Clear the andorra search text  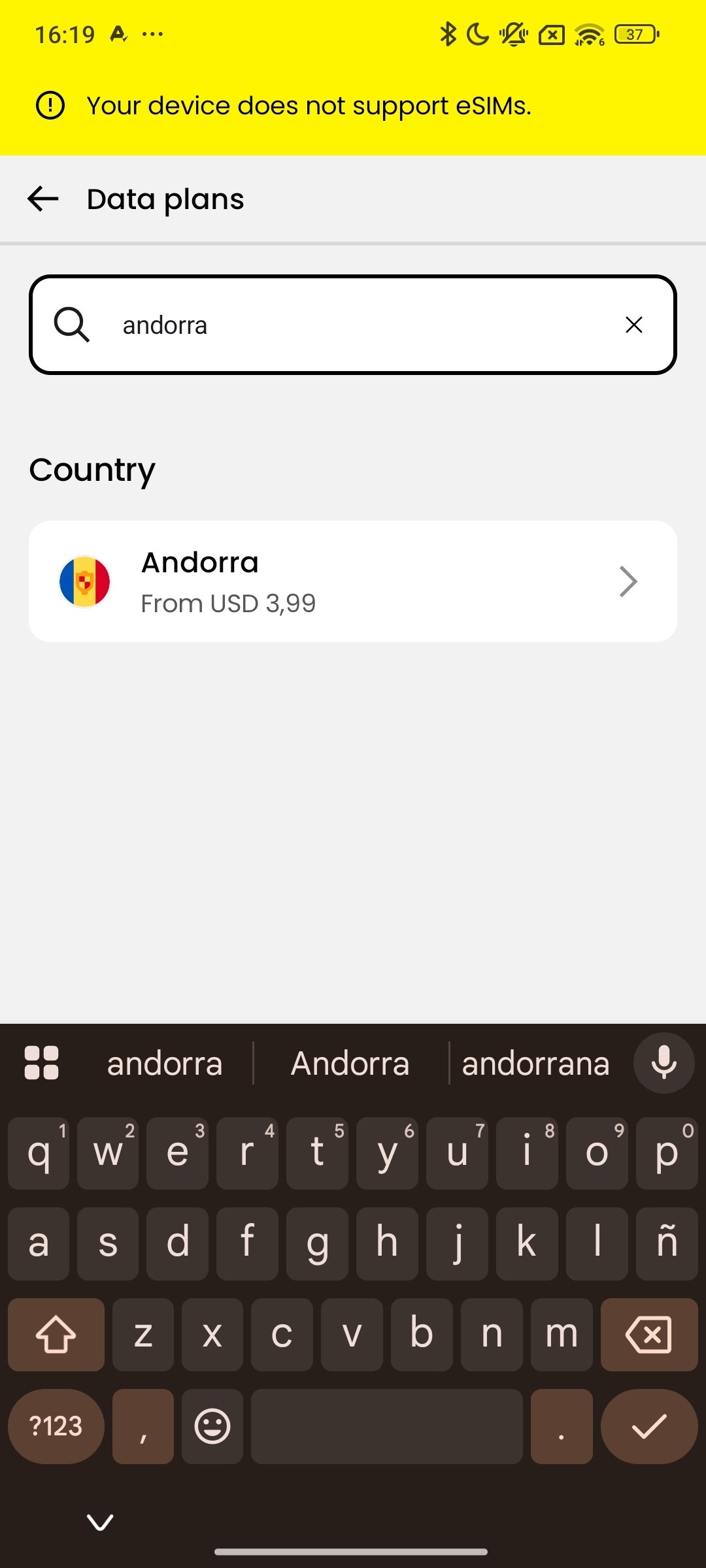click(x=633, y=325)
